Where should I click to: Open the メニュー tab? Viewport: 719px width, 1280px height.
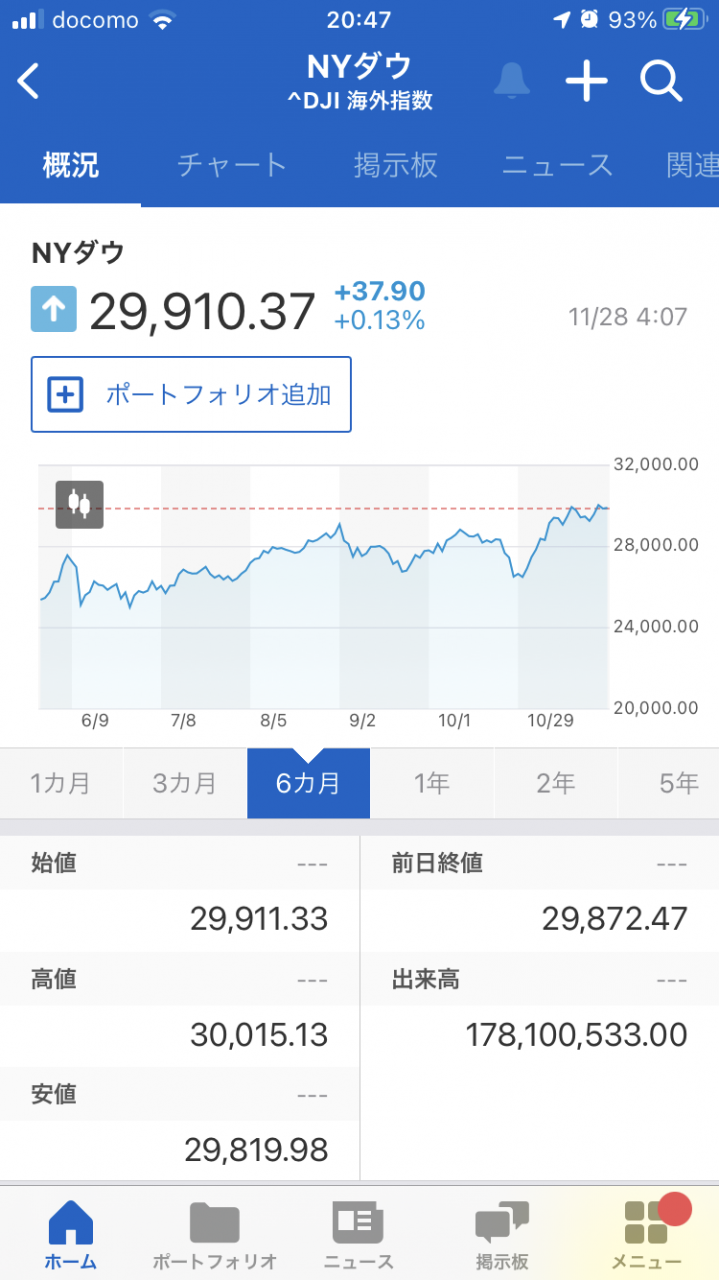point(647,1235)
